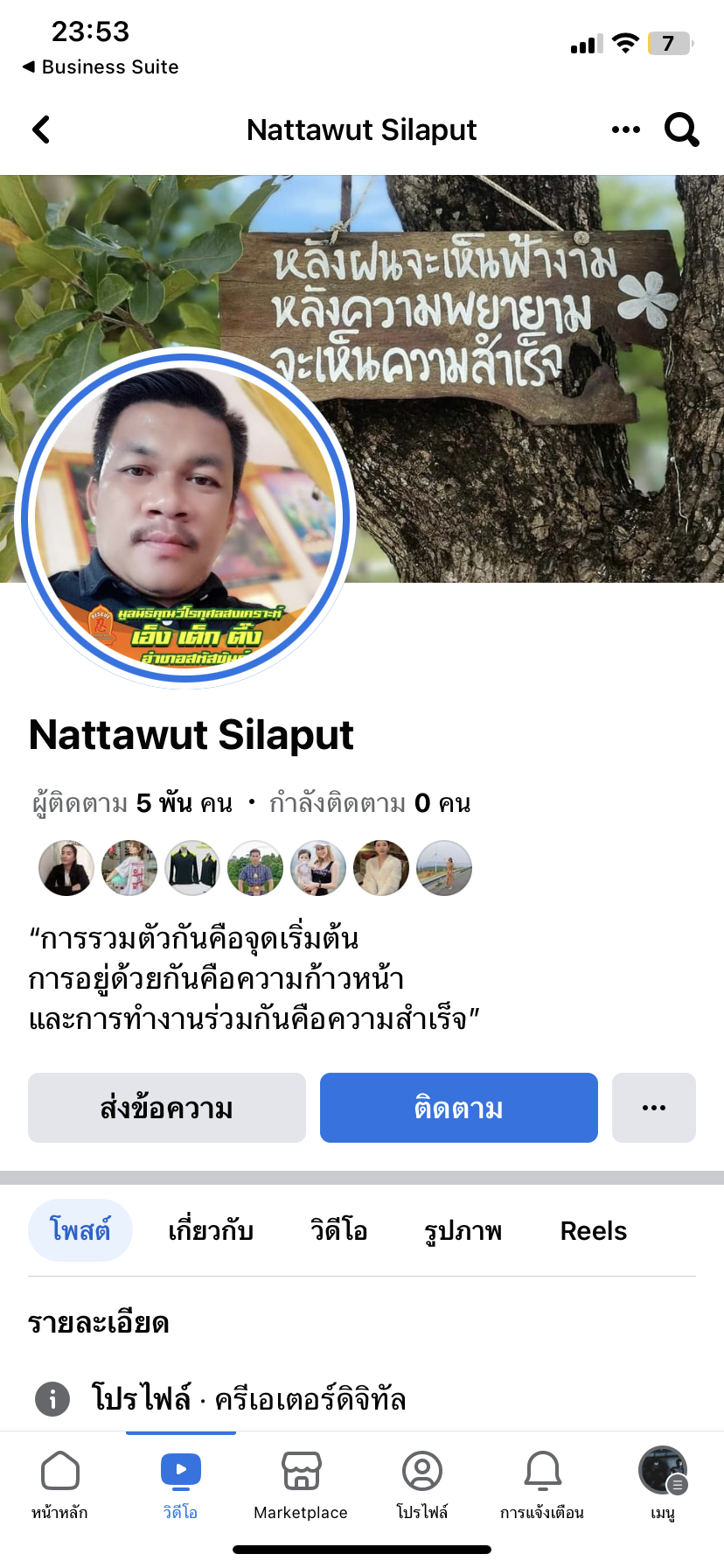Follow the profile with ติดตาม
Image resolution: width=724 pixels, height=1568 pixels.
click(459, 1108)
